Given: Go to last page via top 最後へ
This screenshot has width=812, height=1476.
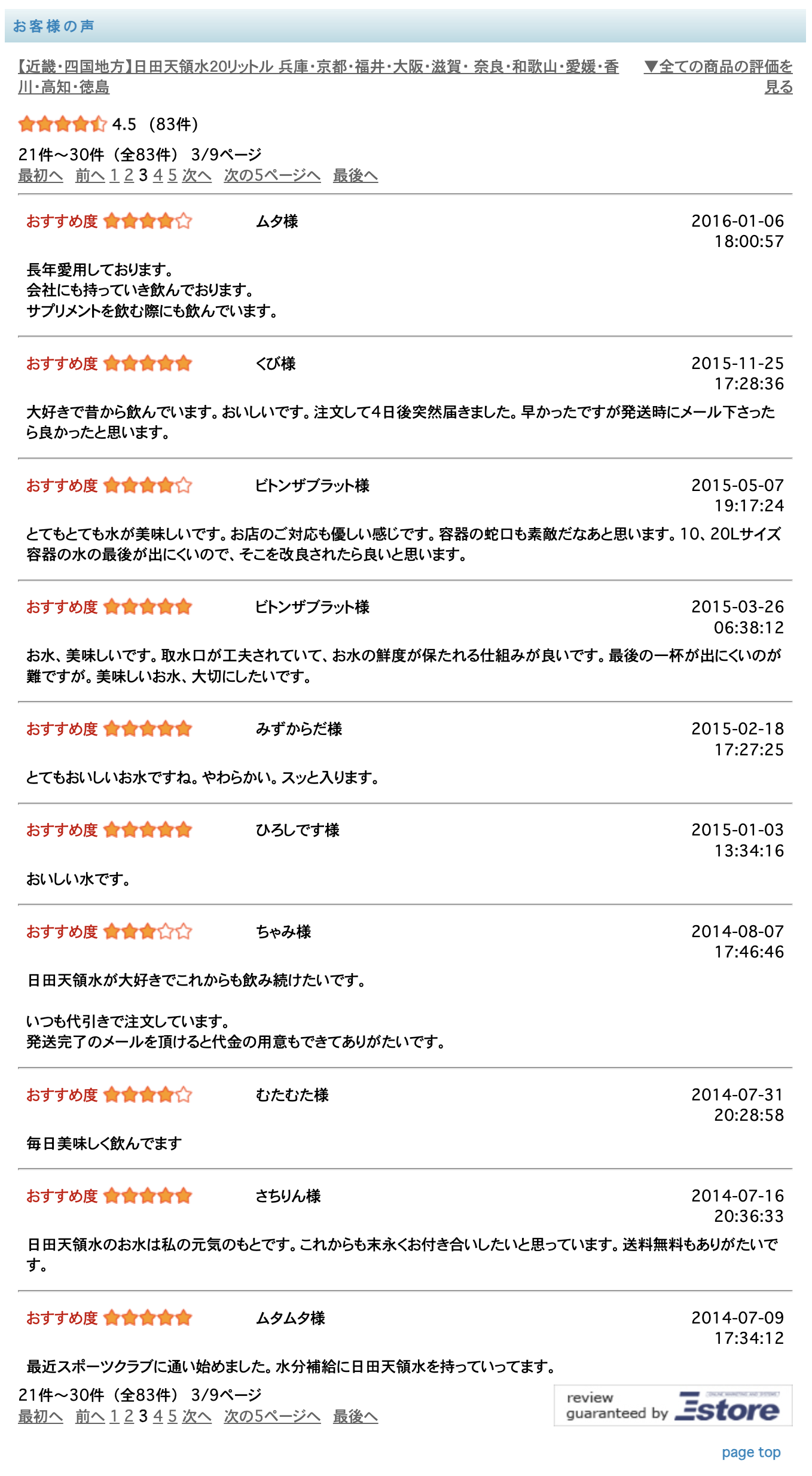Looking at the screenshot, I should click(x=355, y=176).
